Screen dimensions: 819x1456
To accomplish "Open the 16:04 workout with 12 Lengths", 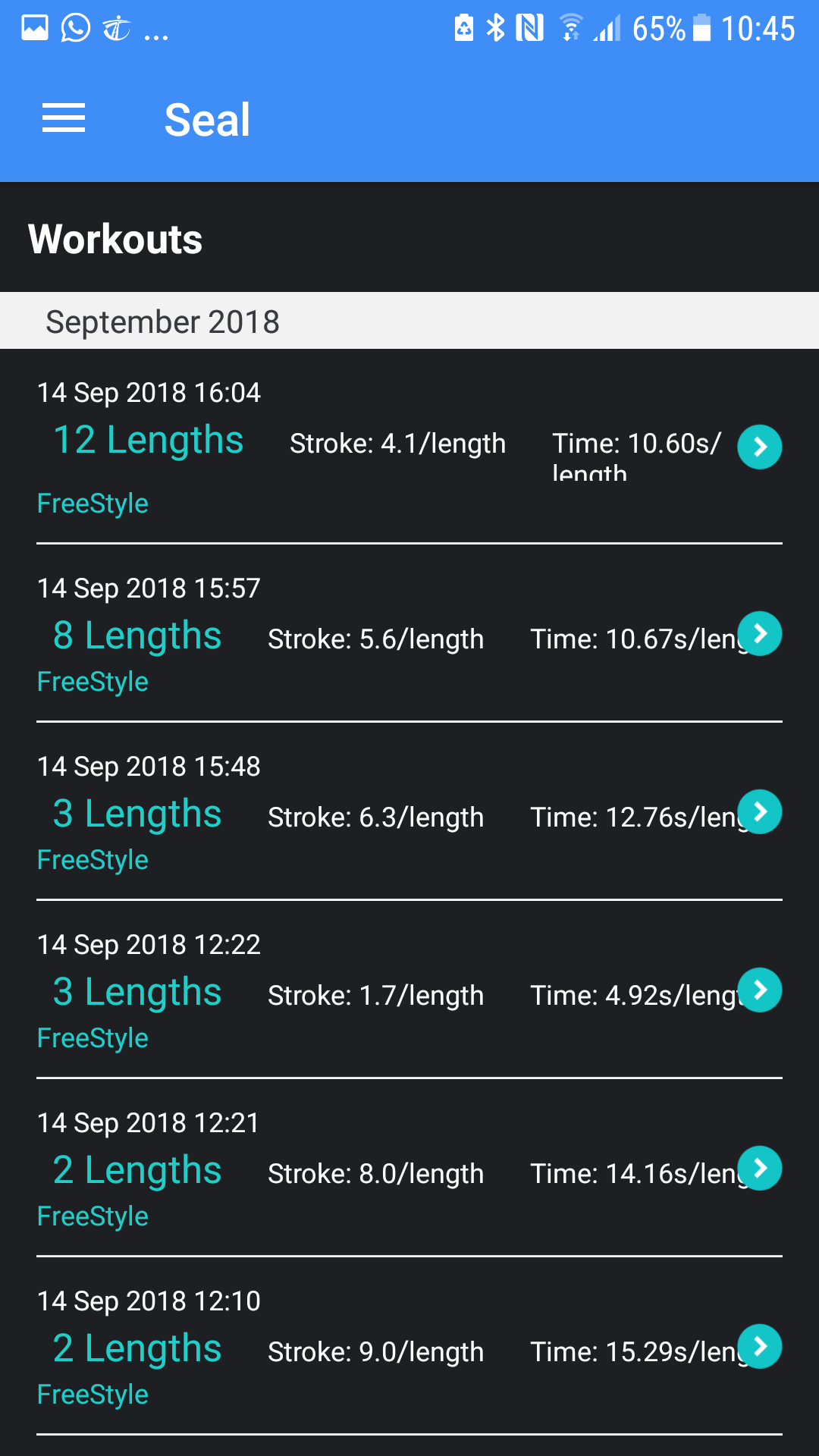I will [x=759, y=447].
